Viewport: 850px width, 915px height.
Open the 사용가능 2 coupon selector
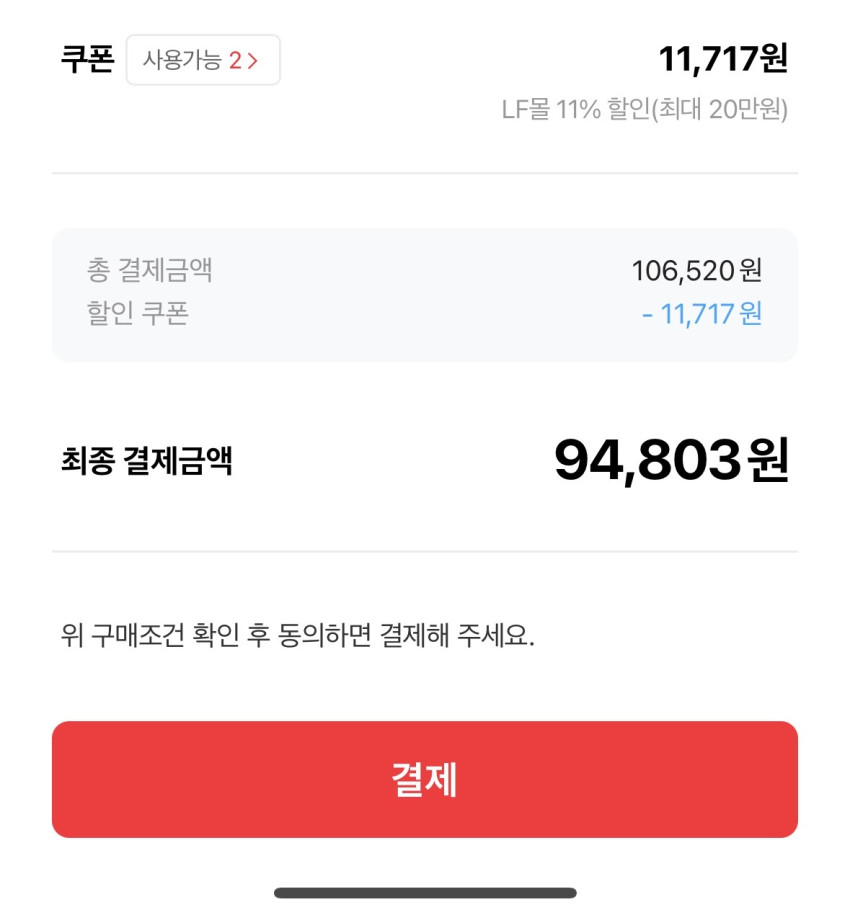(203, 60)
